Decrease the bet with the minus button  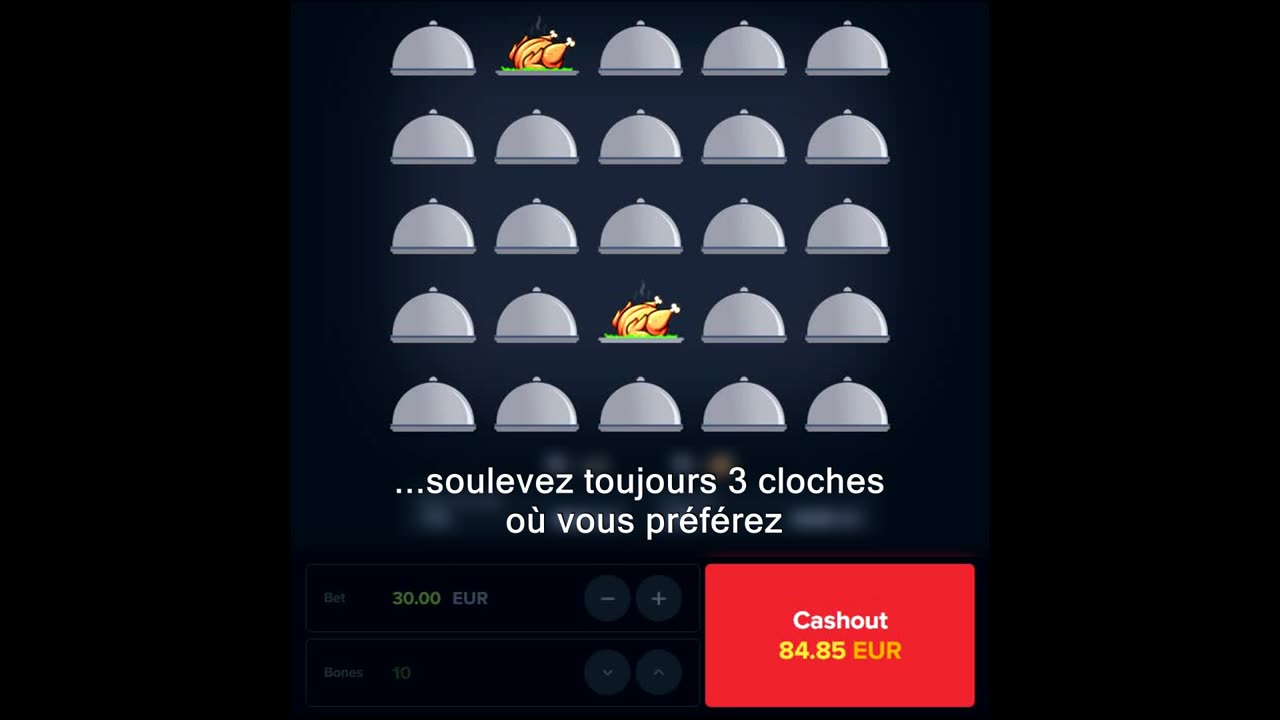[607, 599]
